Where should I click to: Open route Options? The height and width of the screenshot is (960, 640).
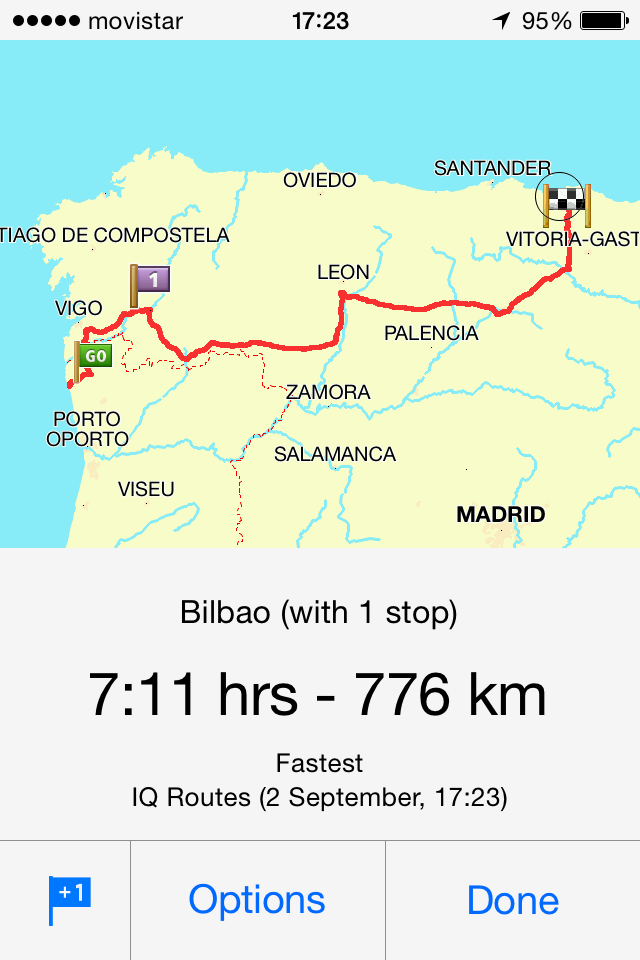click(257, 900)
